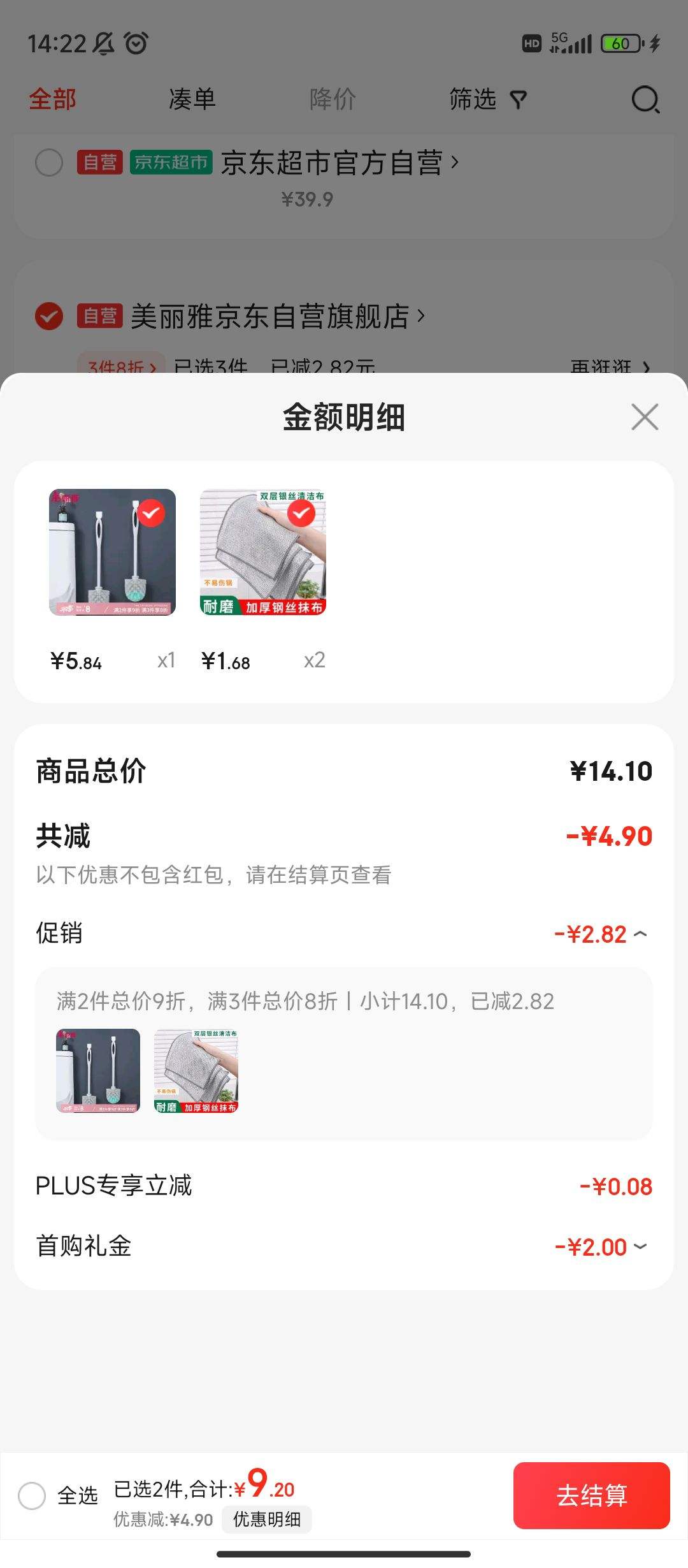This screenshot has height=1568, width=688.
Task: Switch to the 降价 tab
Action: tap(332, 100)
